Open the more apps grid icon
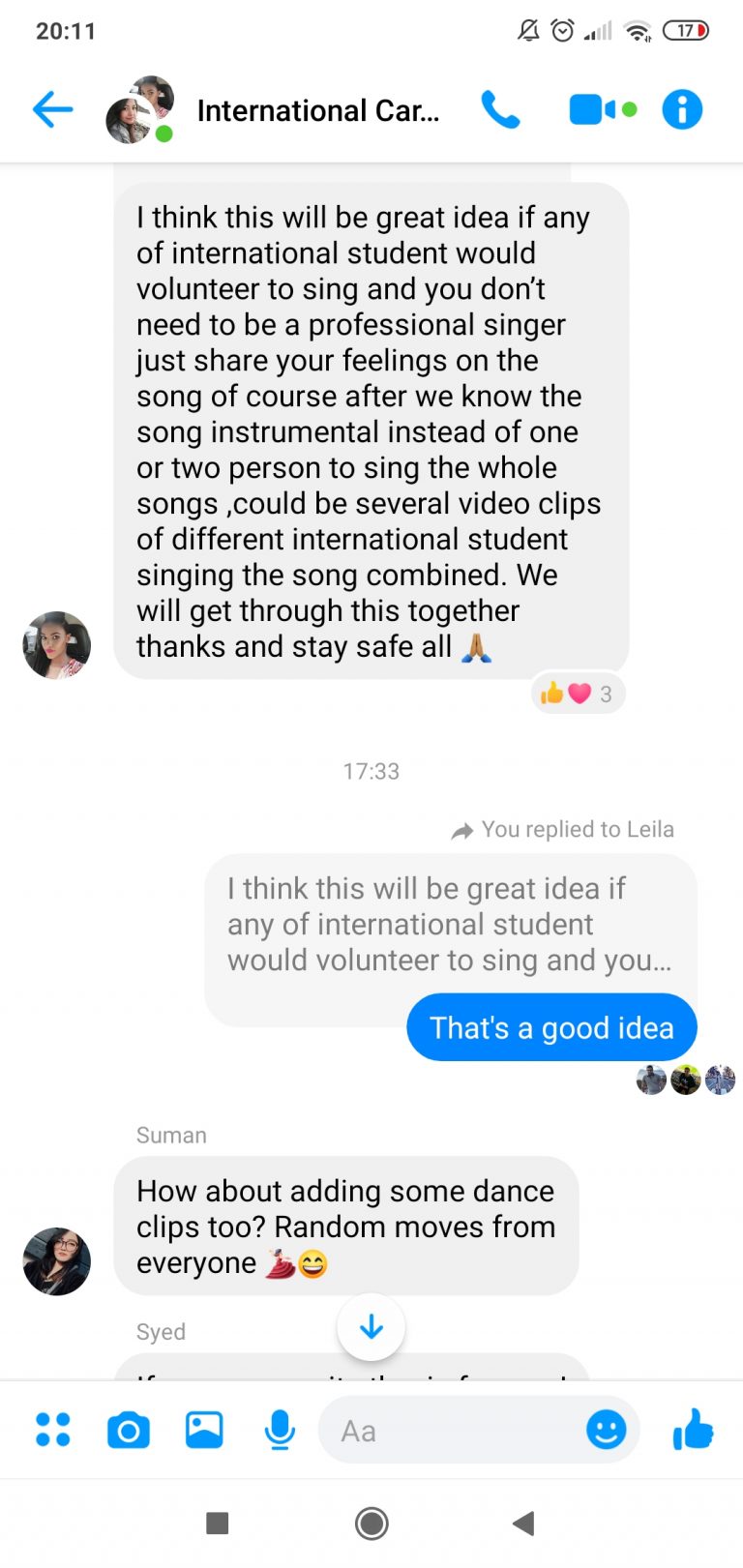The width and height of the screenshot is (743, 1568). tap(52, 1430)
